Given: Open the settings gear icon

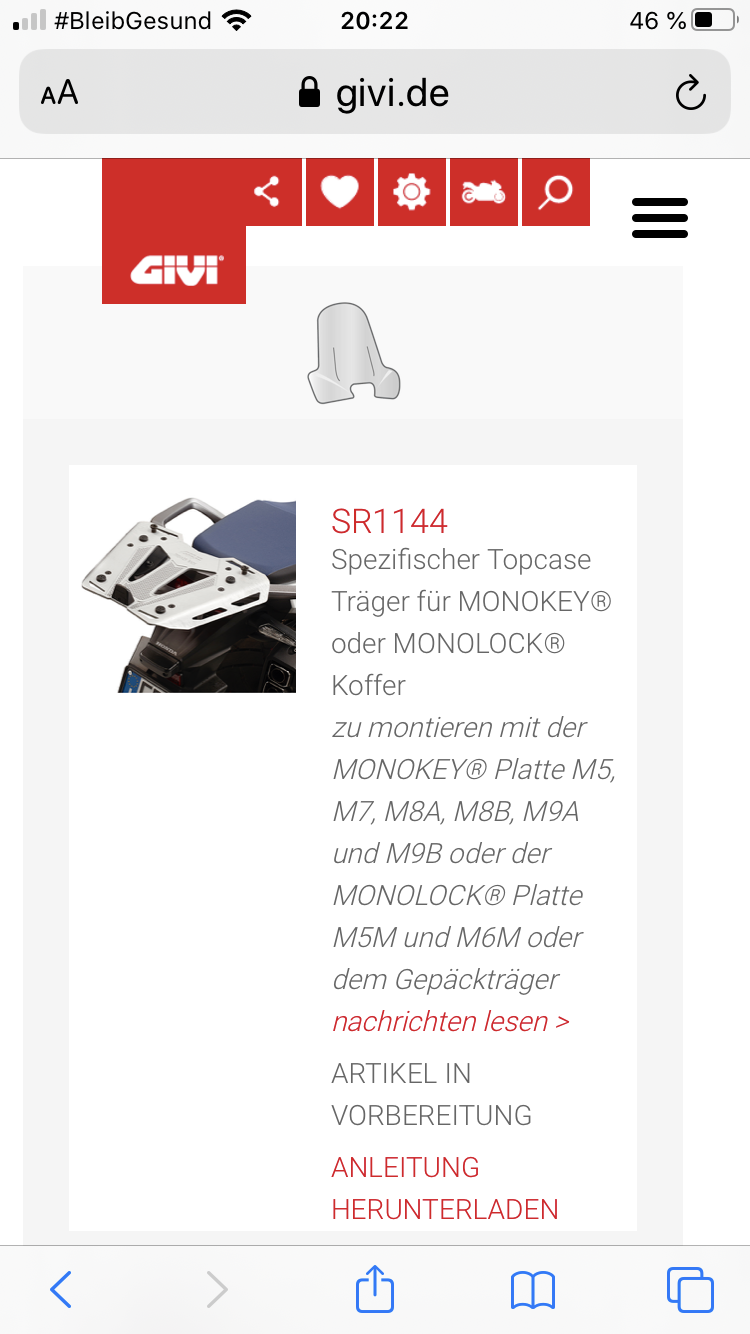Looking at the screenshot, I should tap(411, 192).
